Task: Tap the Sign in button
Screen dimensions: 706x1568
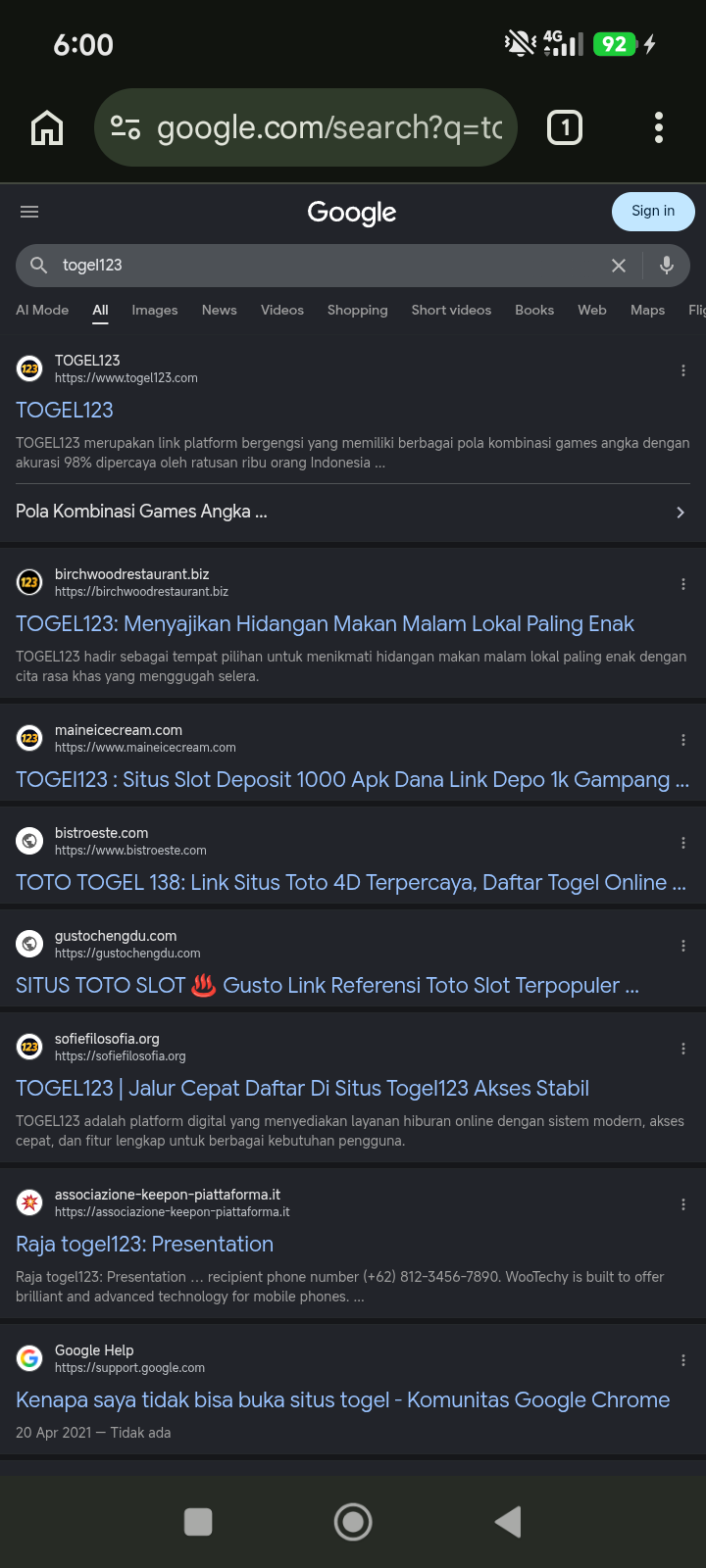Action: (x=653, y=211)
